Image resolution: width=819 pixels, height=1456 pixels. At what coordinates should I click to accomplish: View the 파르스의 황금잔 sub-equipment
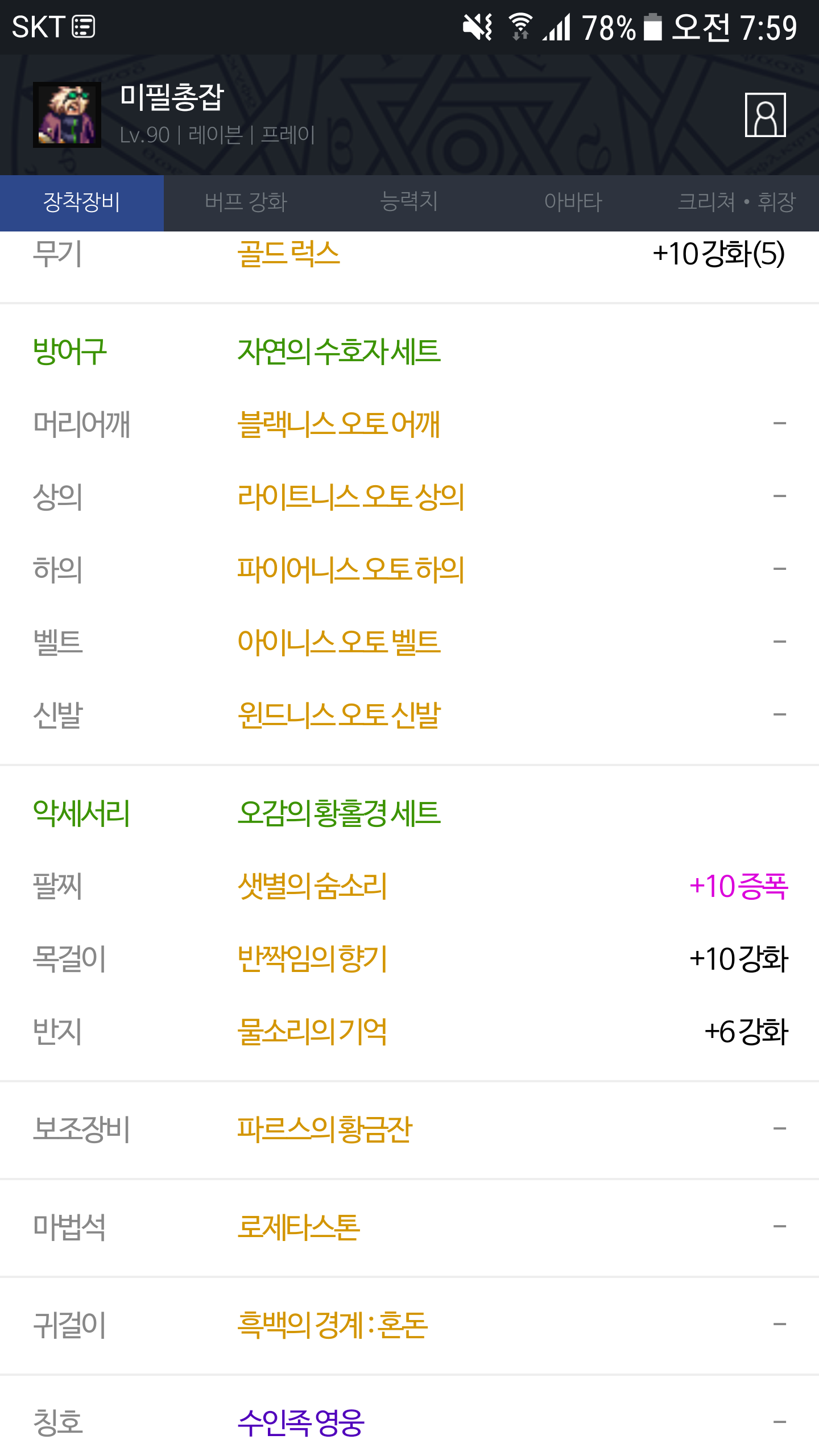click(x=324, y=1130)
